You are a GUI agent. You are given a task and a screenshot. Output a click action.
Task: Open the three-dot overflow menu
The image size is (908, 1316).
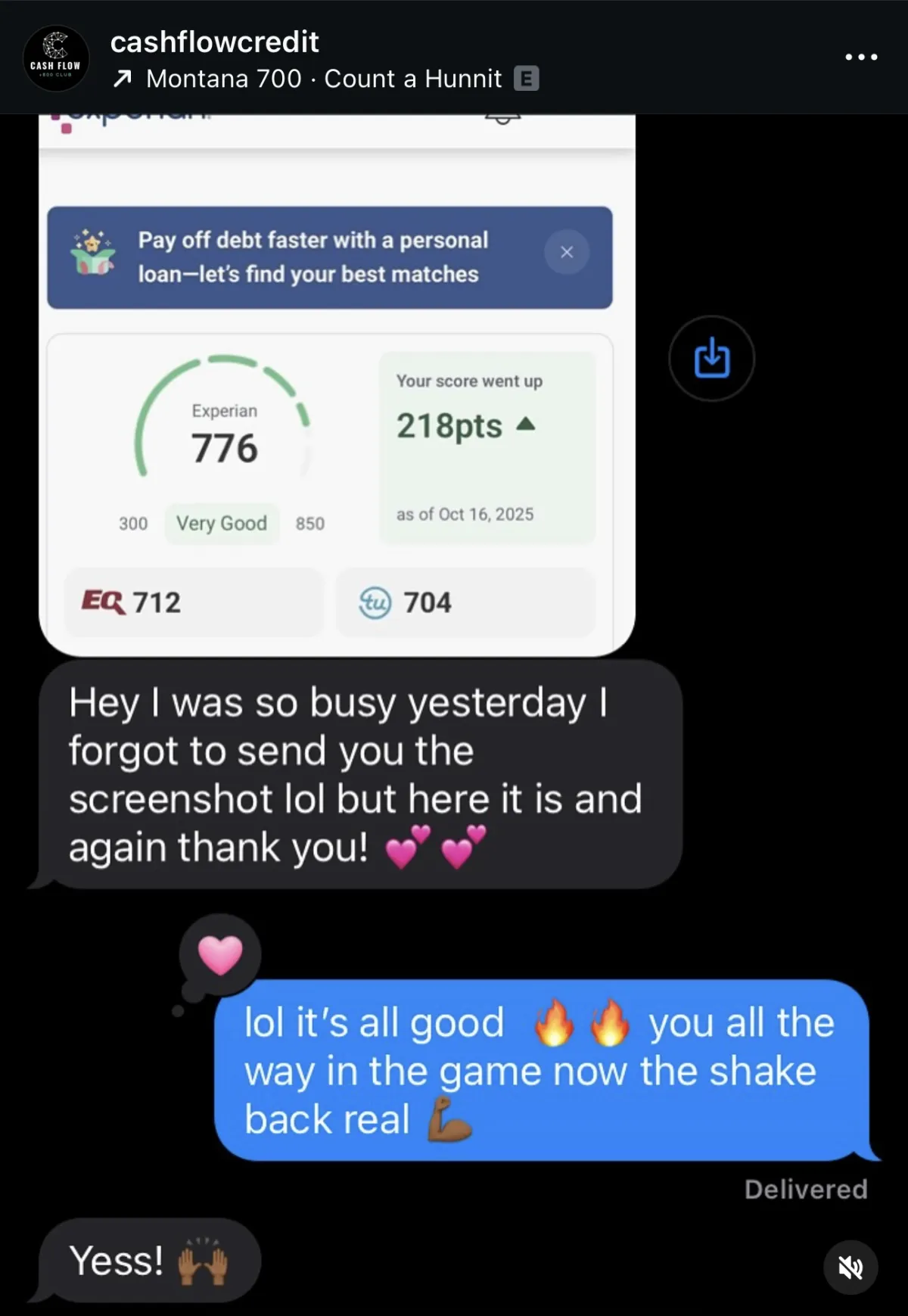tap(861, 57)
